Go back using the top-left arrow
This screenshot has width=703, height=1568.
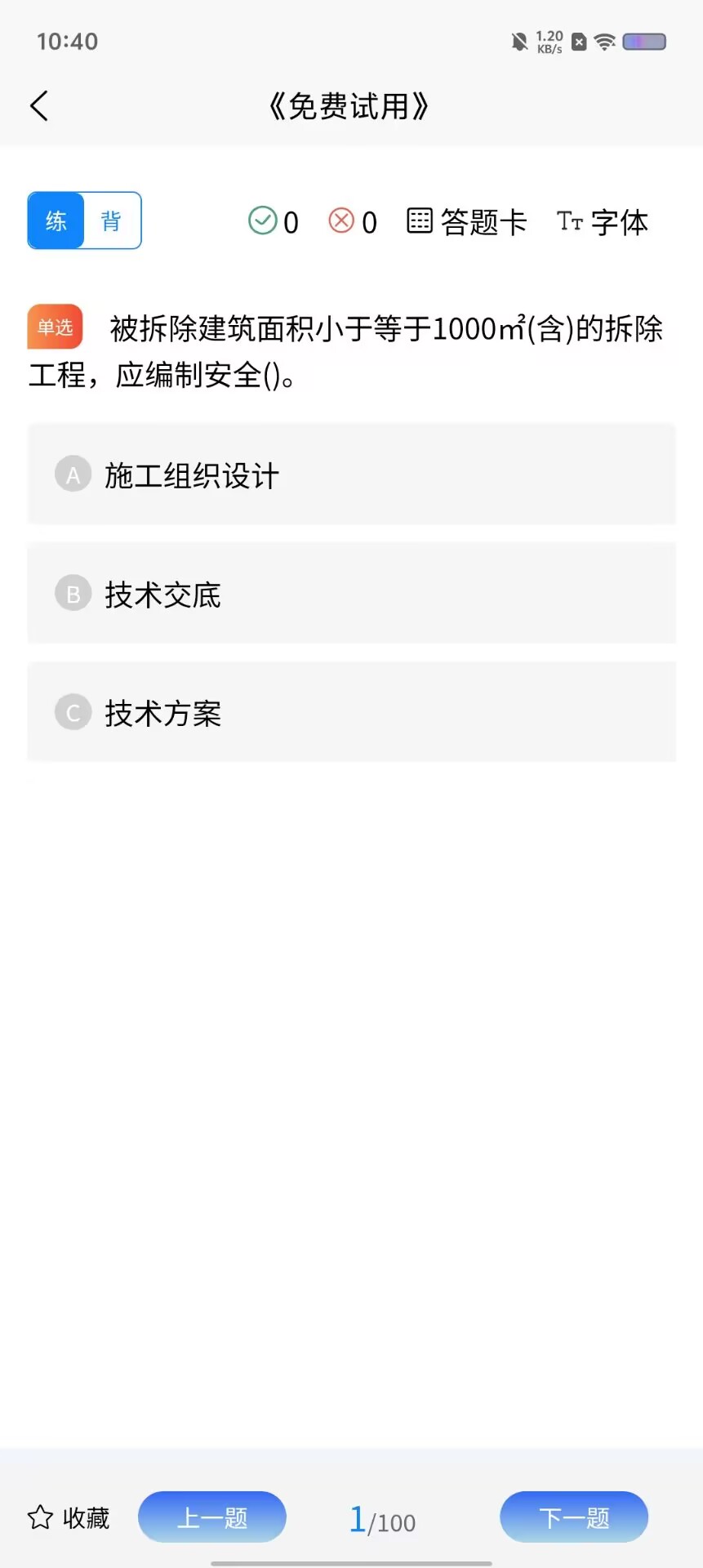tap(39, 105)
